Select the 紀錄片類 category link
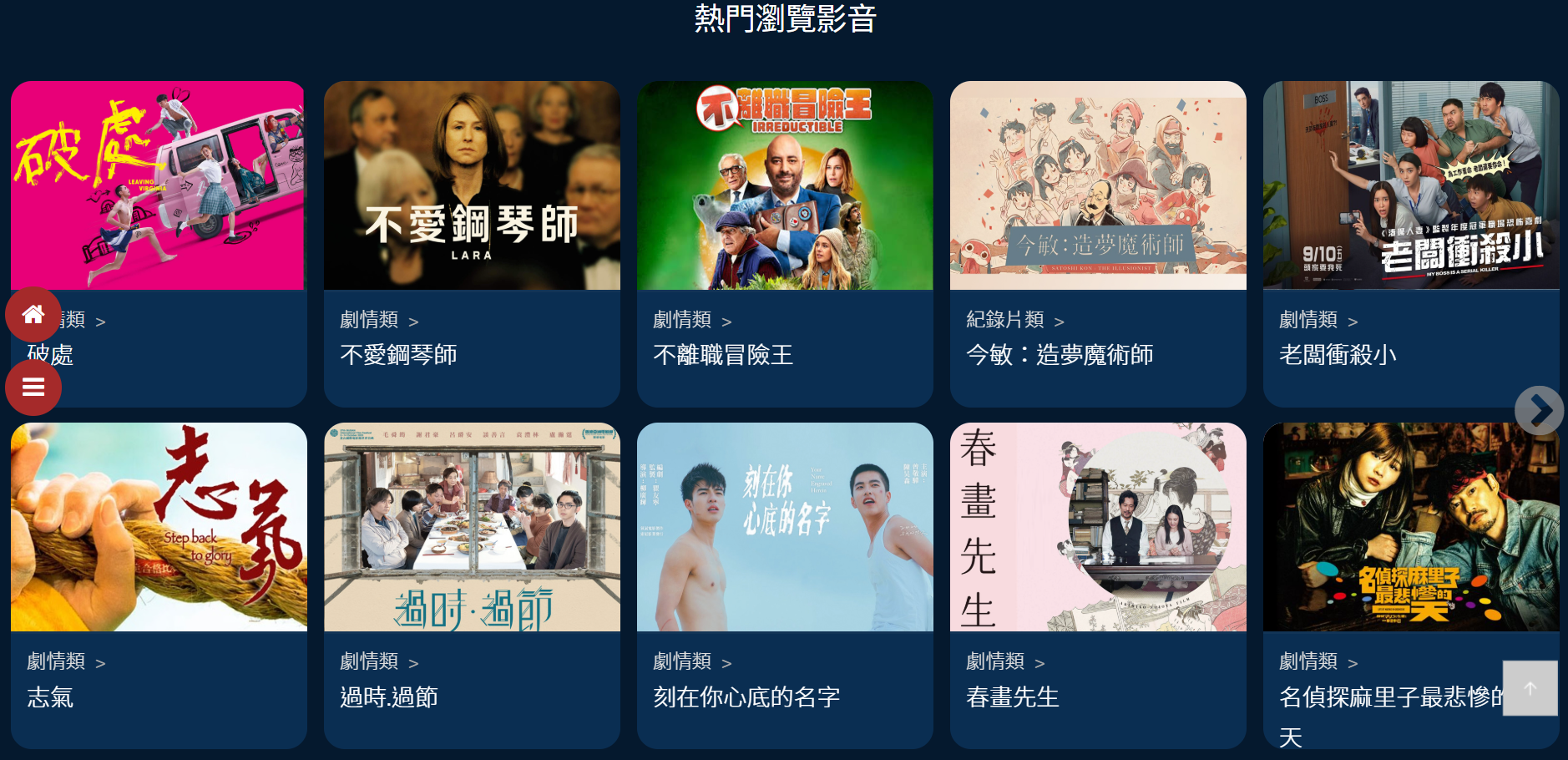Image resolution: width=1568 pixels, height=760 pixels. click(1005, 320)
